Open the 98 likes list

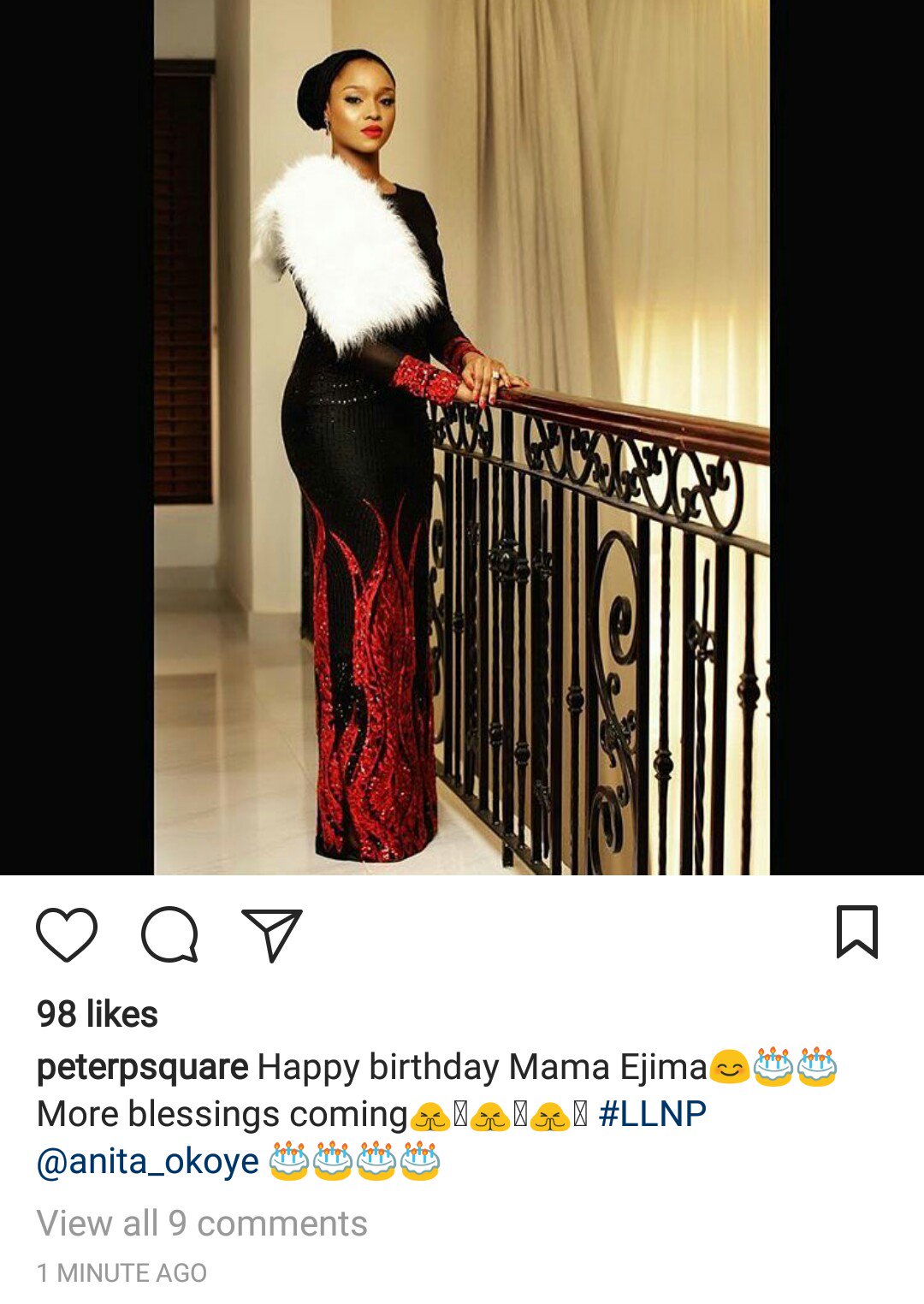[98, 1015]
